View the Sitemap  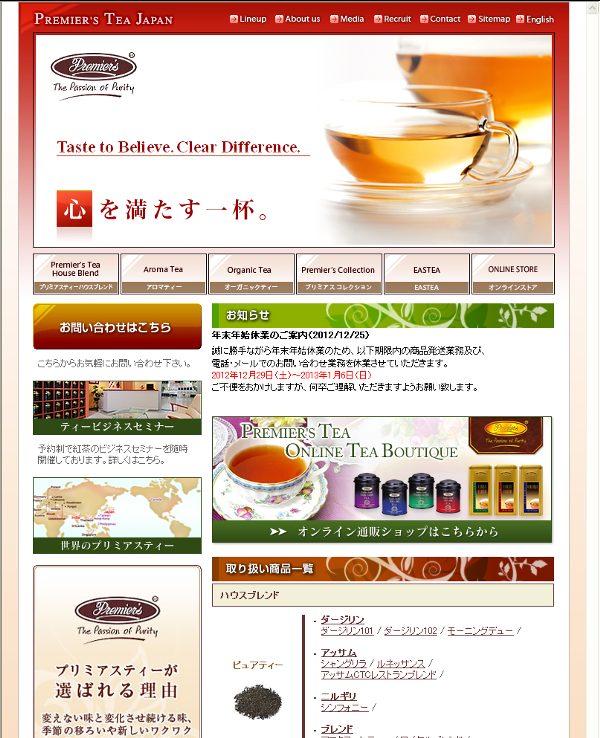tap(493, 19)
